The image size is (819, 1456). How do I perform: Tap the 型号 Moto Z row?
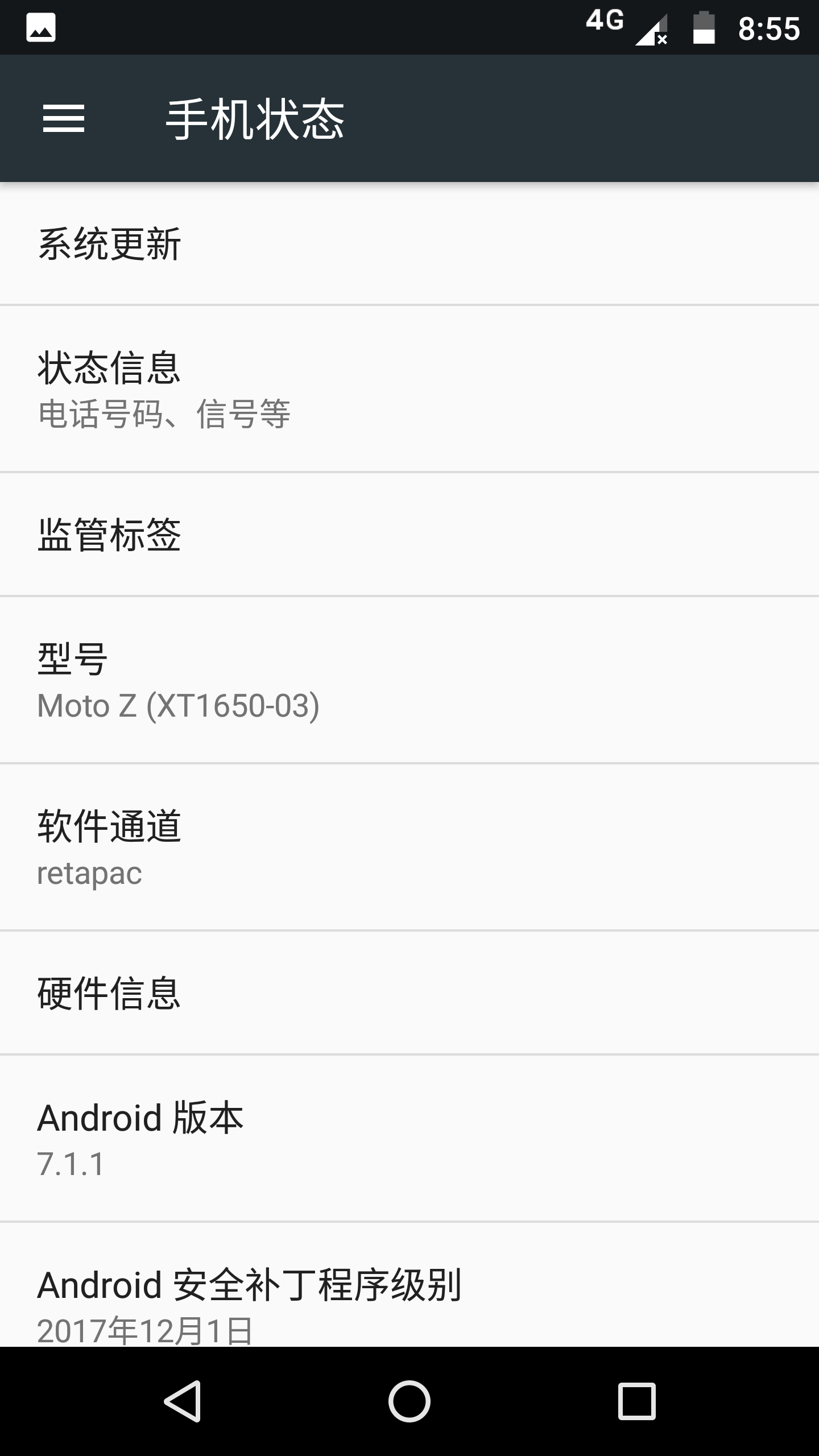[x=409, y=680]
